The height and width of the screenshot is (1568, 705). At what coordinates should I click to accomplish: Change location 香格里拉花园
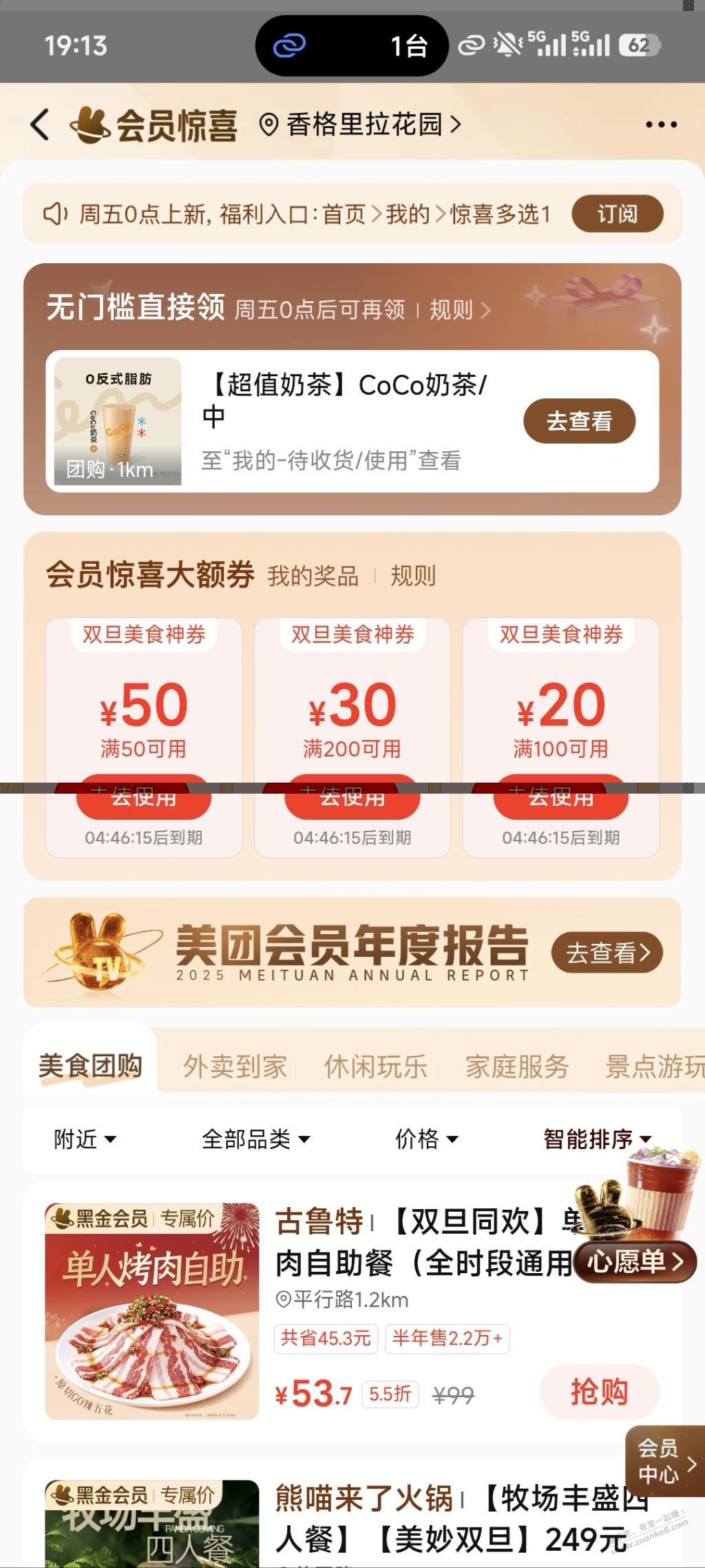[361, 125]
